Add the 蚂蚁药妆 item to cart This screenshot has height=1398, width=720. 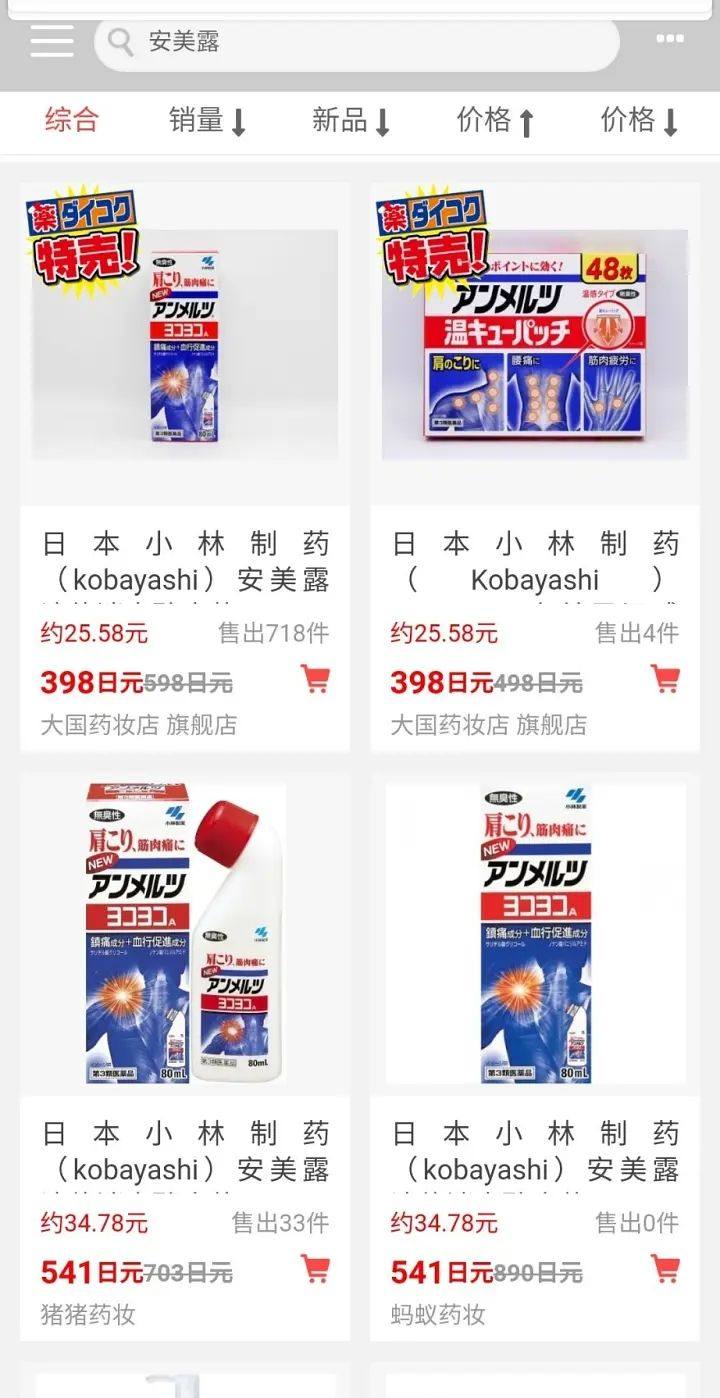click(665, 1270)
